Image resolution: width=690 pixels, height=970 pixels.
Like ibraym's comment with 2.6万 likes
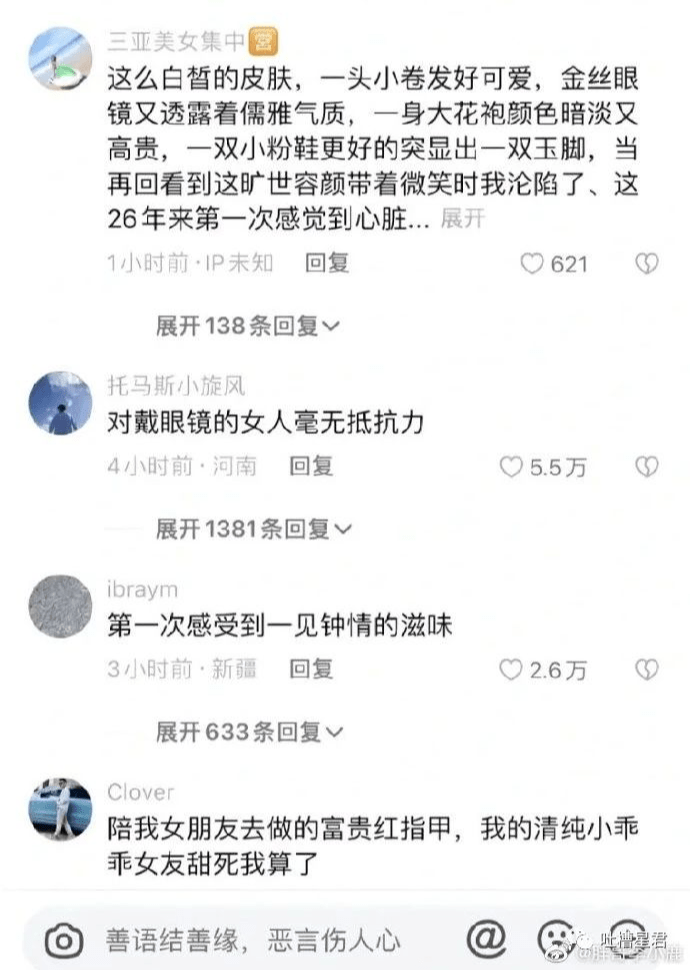512,670
